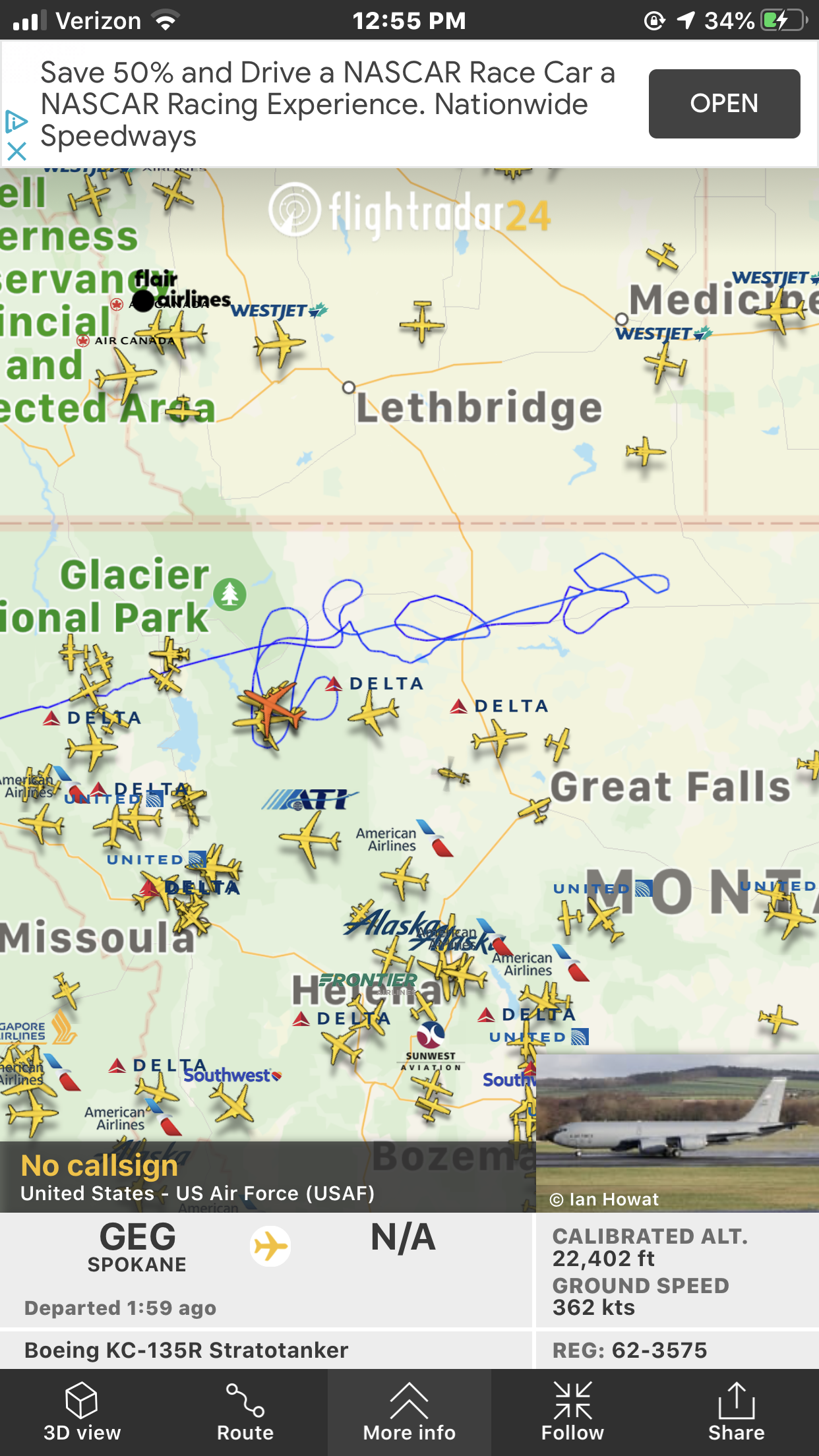Screen dimensions: 819x1456
Task: Expand More info panel
Action: tap(409, 1412)
